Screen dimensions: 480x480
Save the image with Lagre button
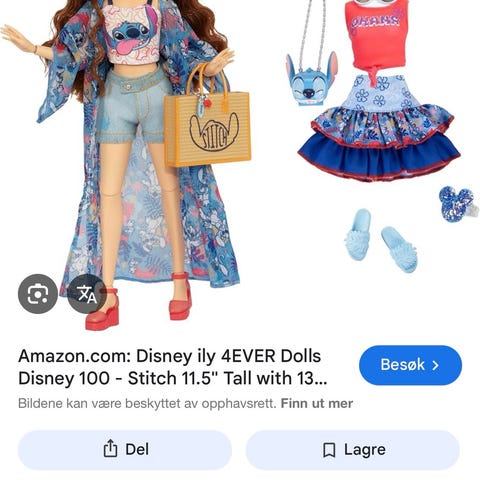pyautogui.click(x=353, y=450)
